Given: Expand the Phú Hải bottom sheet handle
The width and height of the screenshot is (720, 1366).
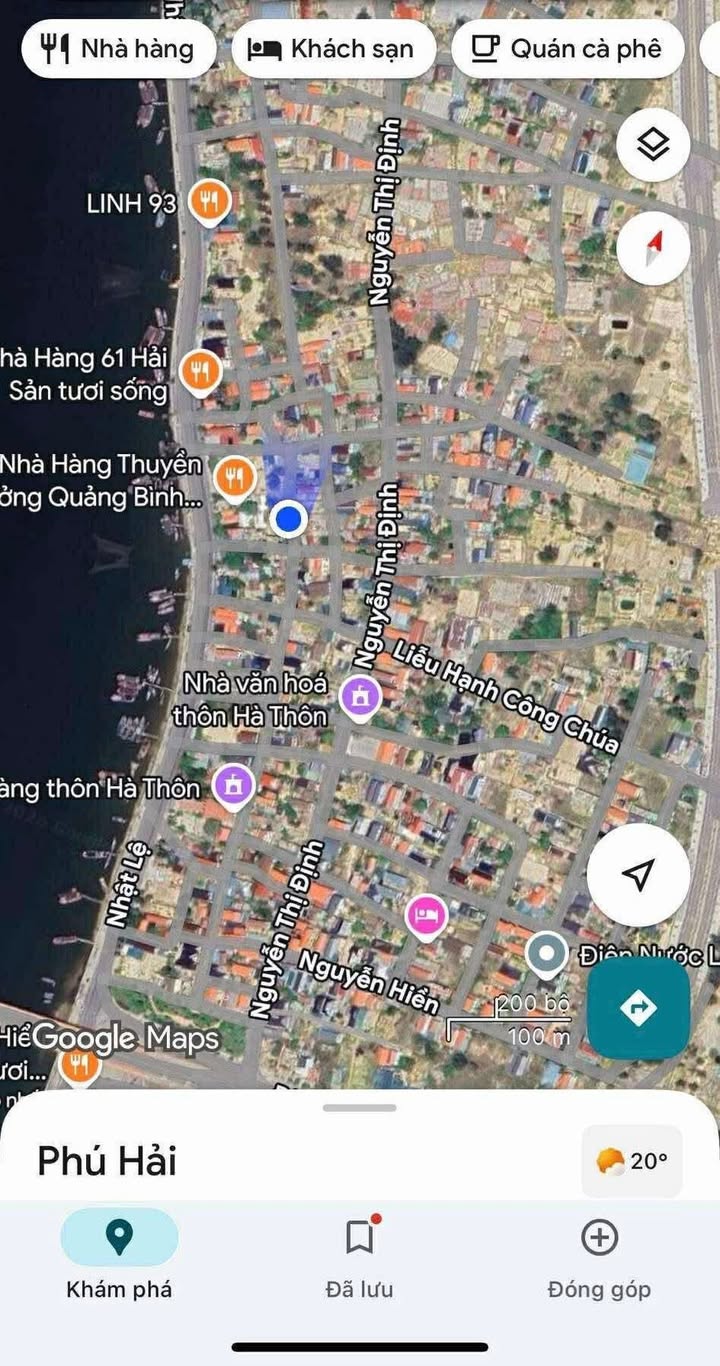Looking at the screenshot, I should click(360, 1107).
